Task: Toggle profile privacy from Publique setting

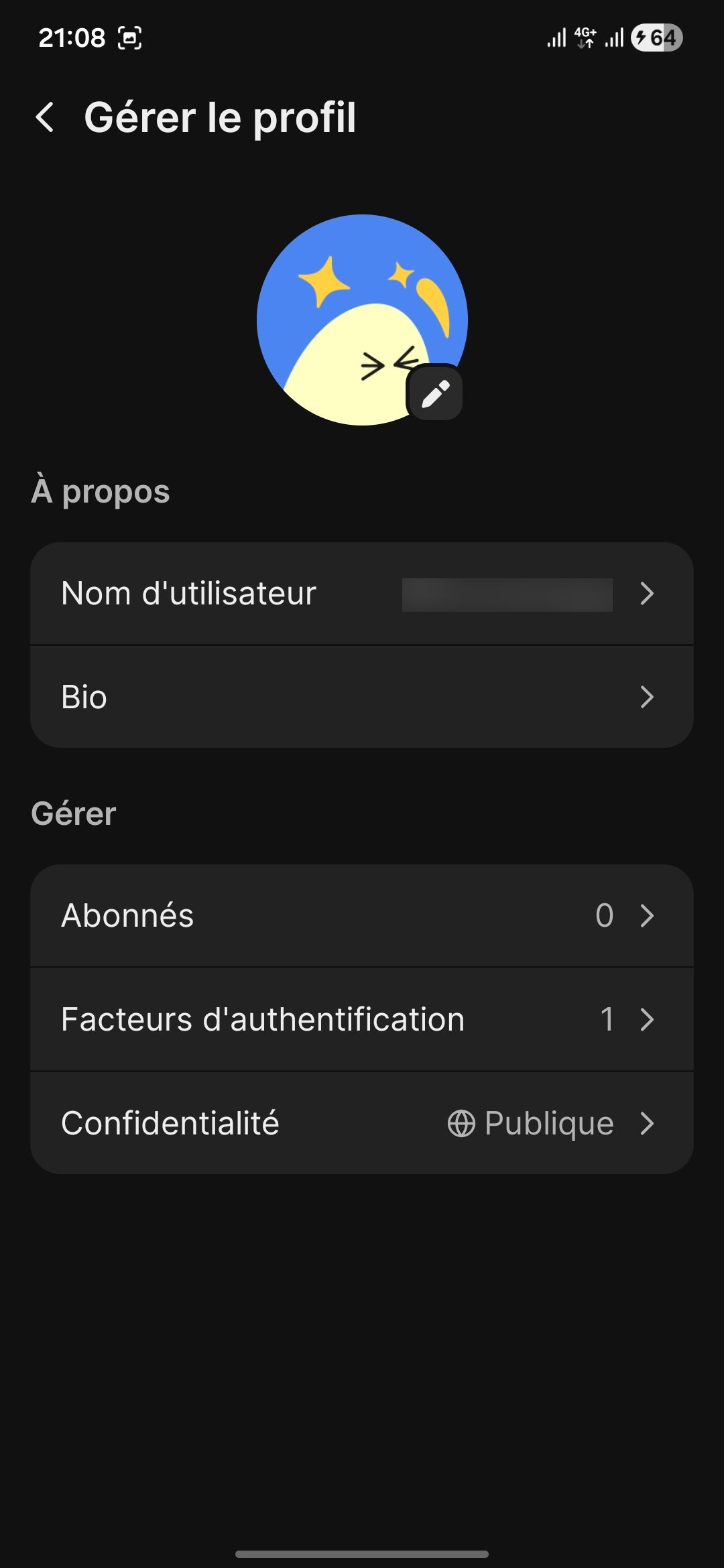Action: click(x=548, y=1124)
